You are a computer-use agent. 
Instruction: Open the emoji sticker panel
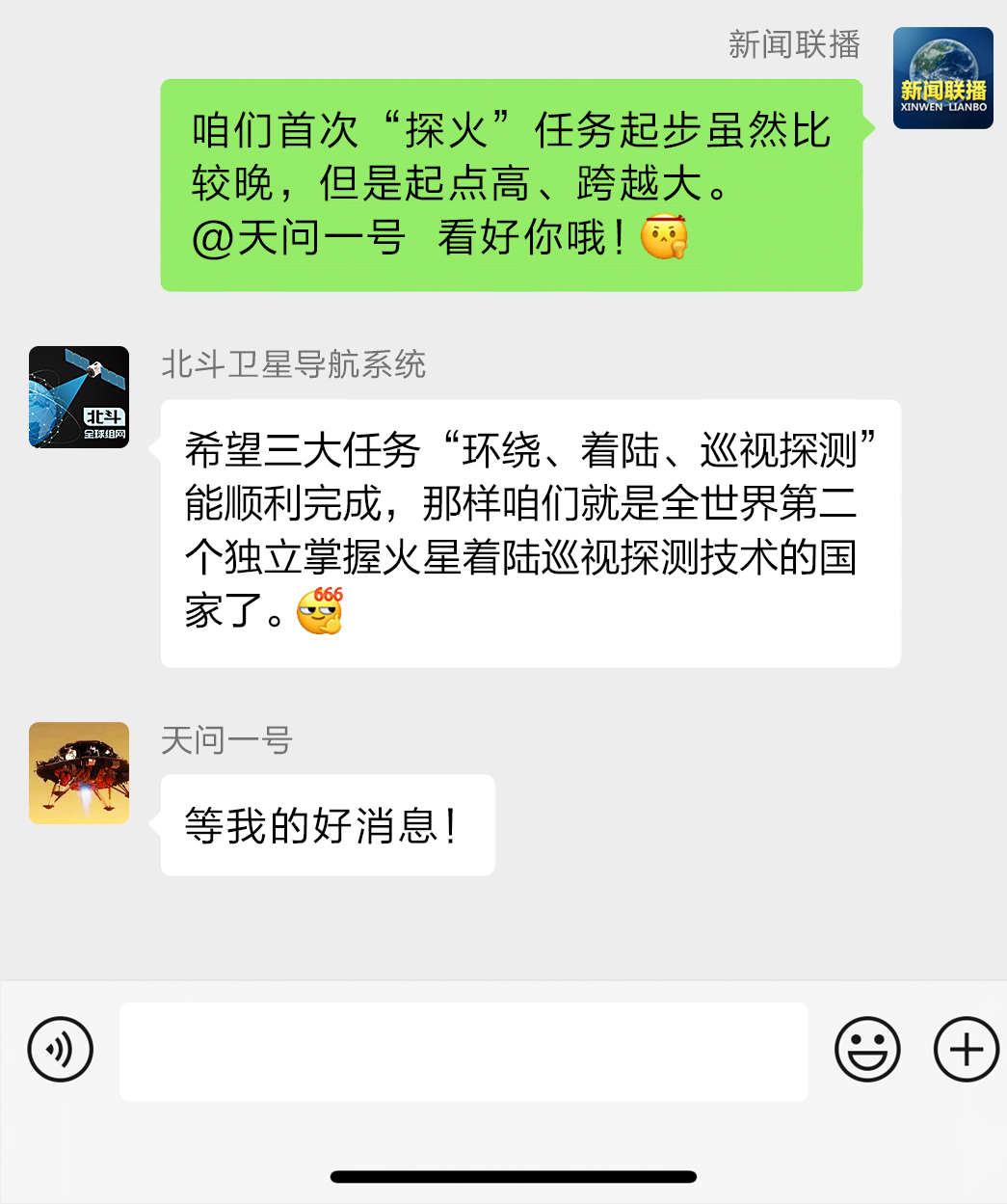click(867, 1050)
